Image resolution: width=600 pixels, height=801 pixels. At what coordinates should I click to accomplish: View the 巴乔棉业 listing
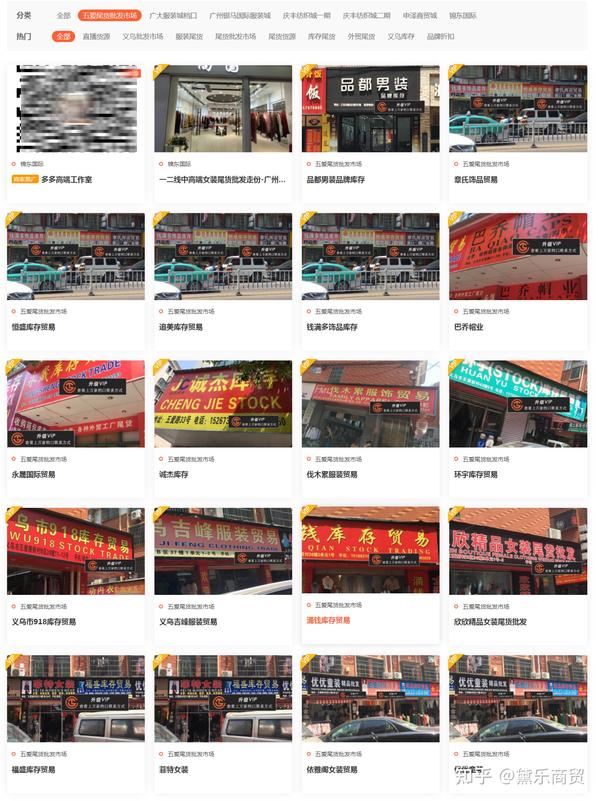pos(468,327)
